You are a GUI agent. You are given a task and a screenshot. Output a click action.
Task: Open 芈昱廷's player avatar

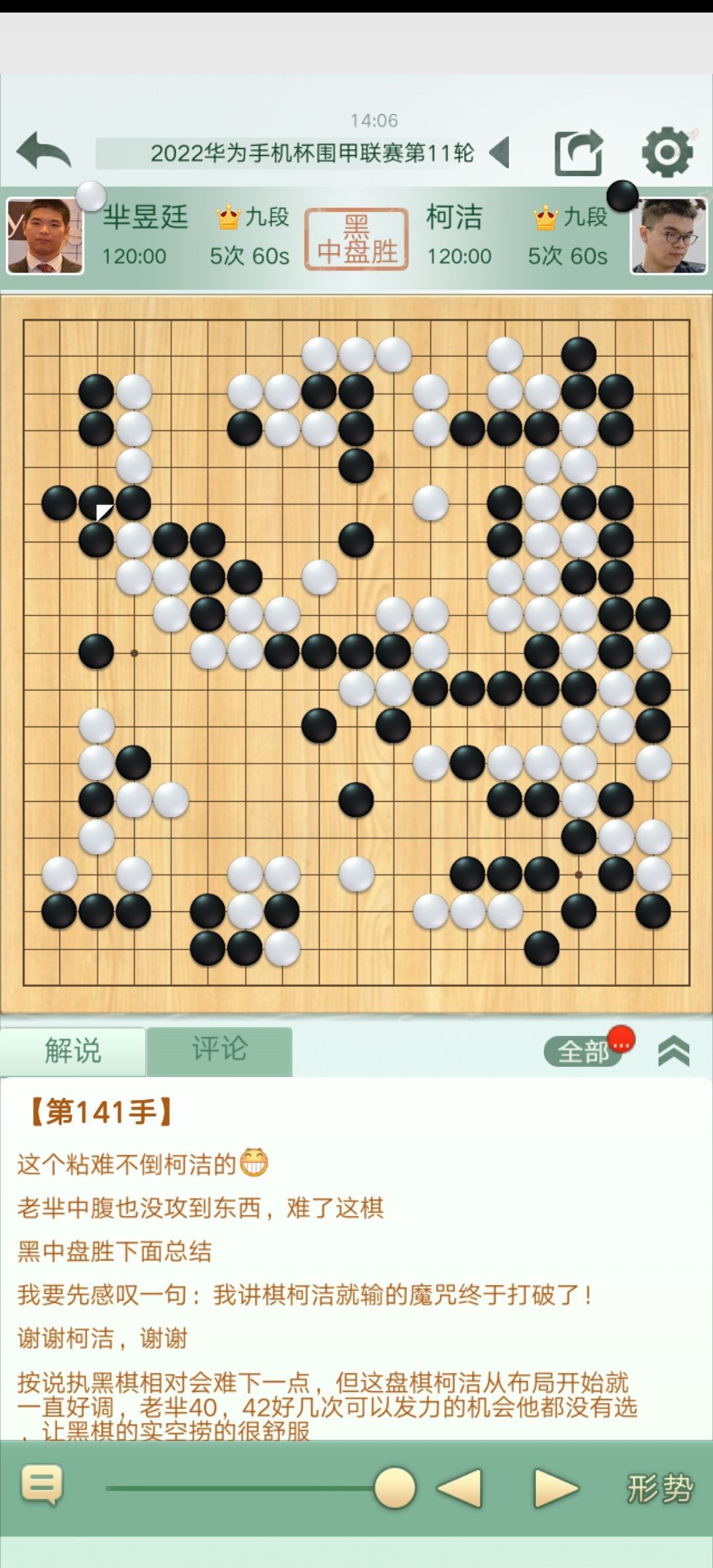click(x=44, y=236)
